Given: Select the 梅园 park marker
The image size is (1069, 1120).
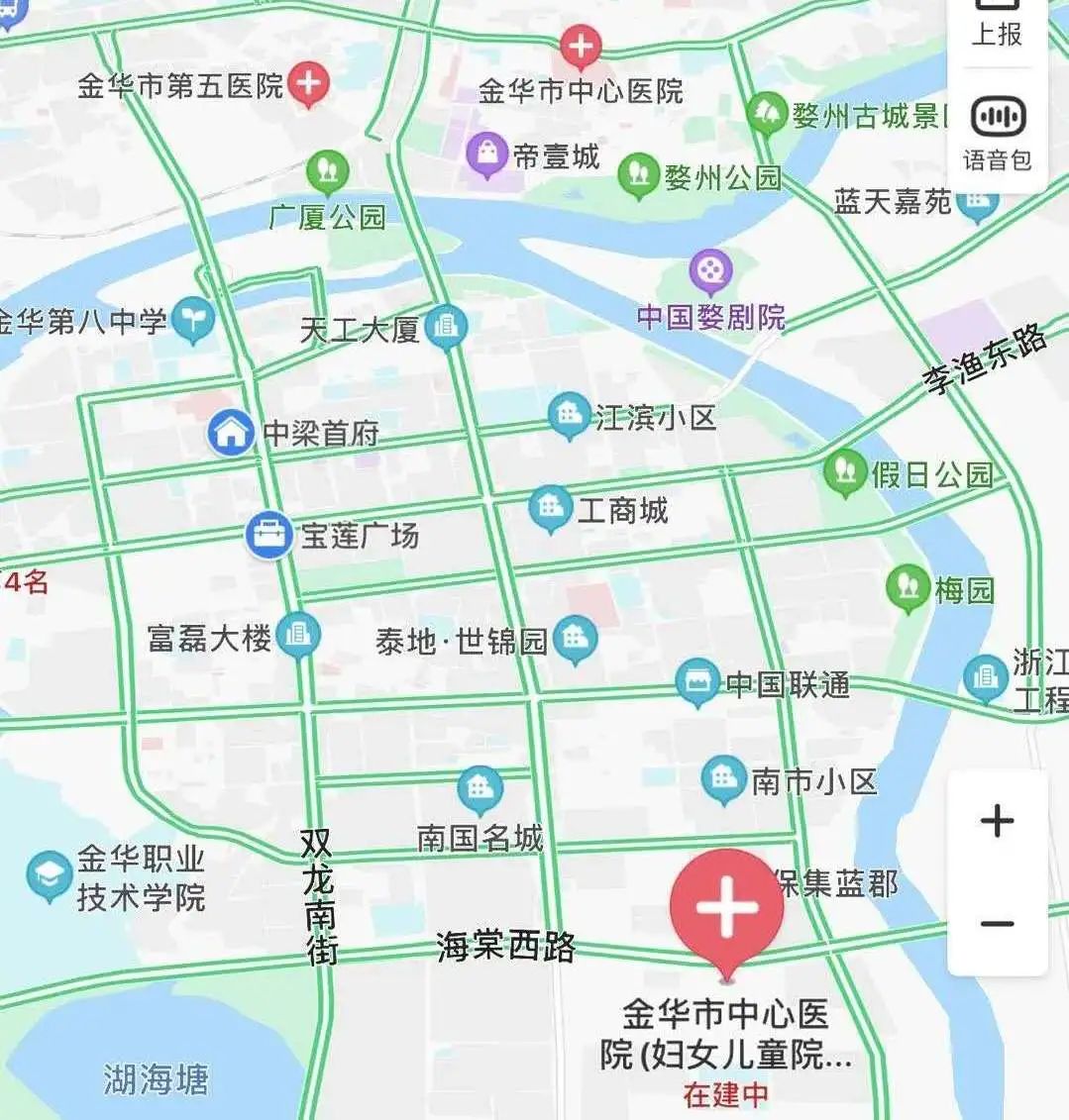Looking at the screenshot, I should tap(907, 586).
